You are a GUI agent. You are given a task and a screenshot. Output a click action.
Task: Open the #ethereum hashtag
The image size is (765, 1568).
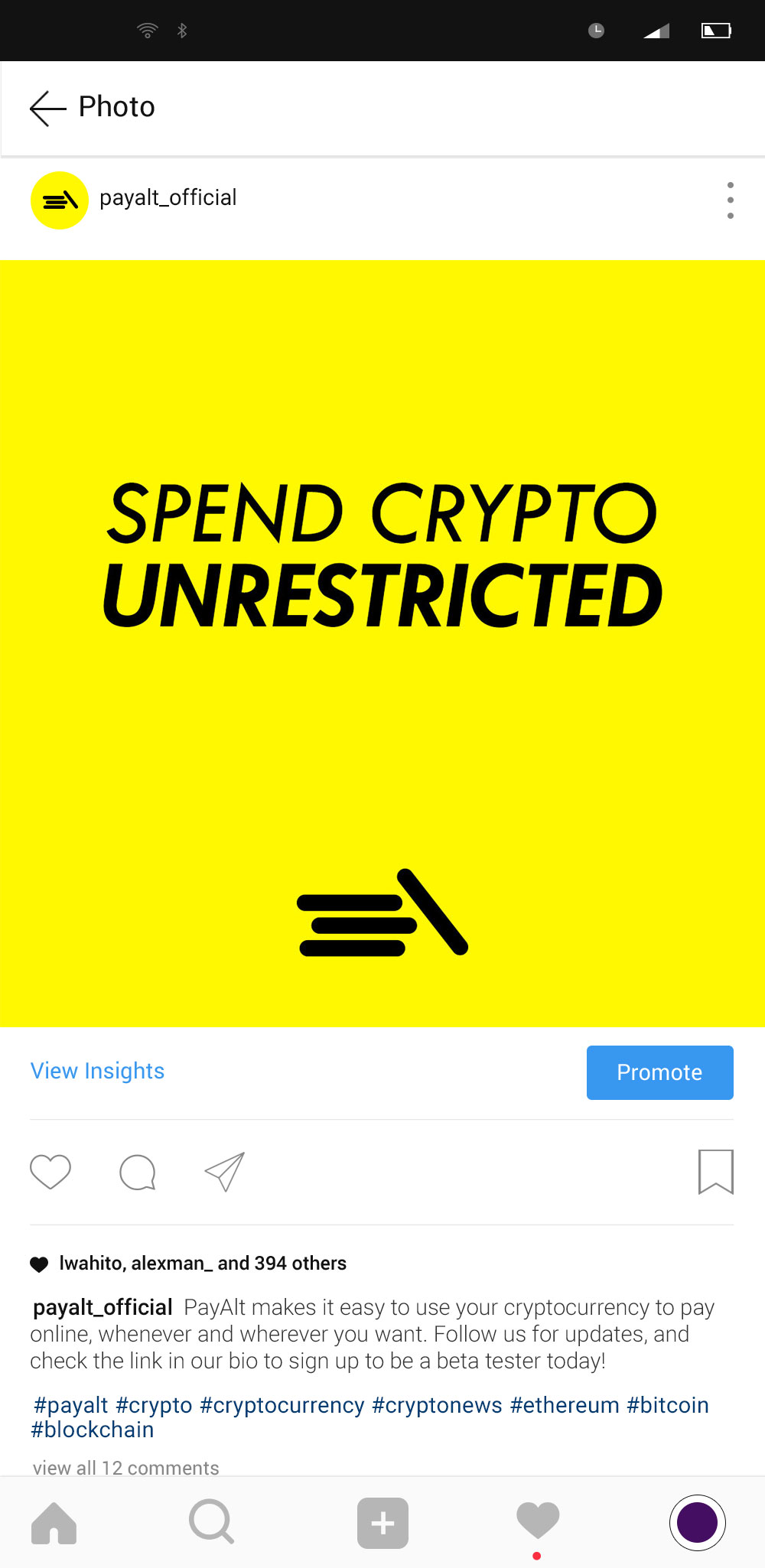click(565, 1405)
